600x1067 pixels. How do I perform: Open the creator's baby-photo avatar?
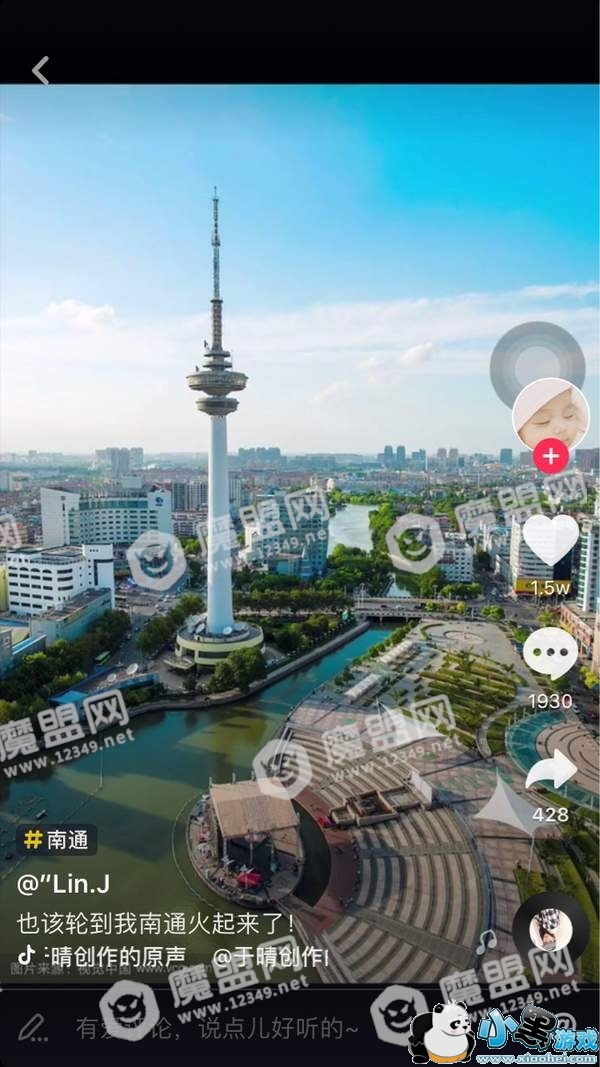pos(550,414)
